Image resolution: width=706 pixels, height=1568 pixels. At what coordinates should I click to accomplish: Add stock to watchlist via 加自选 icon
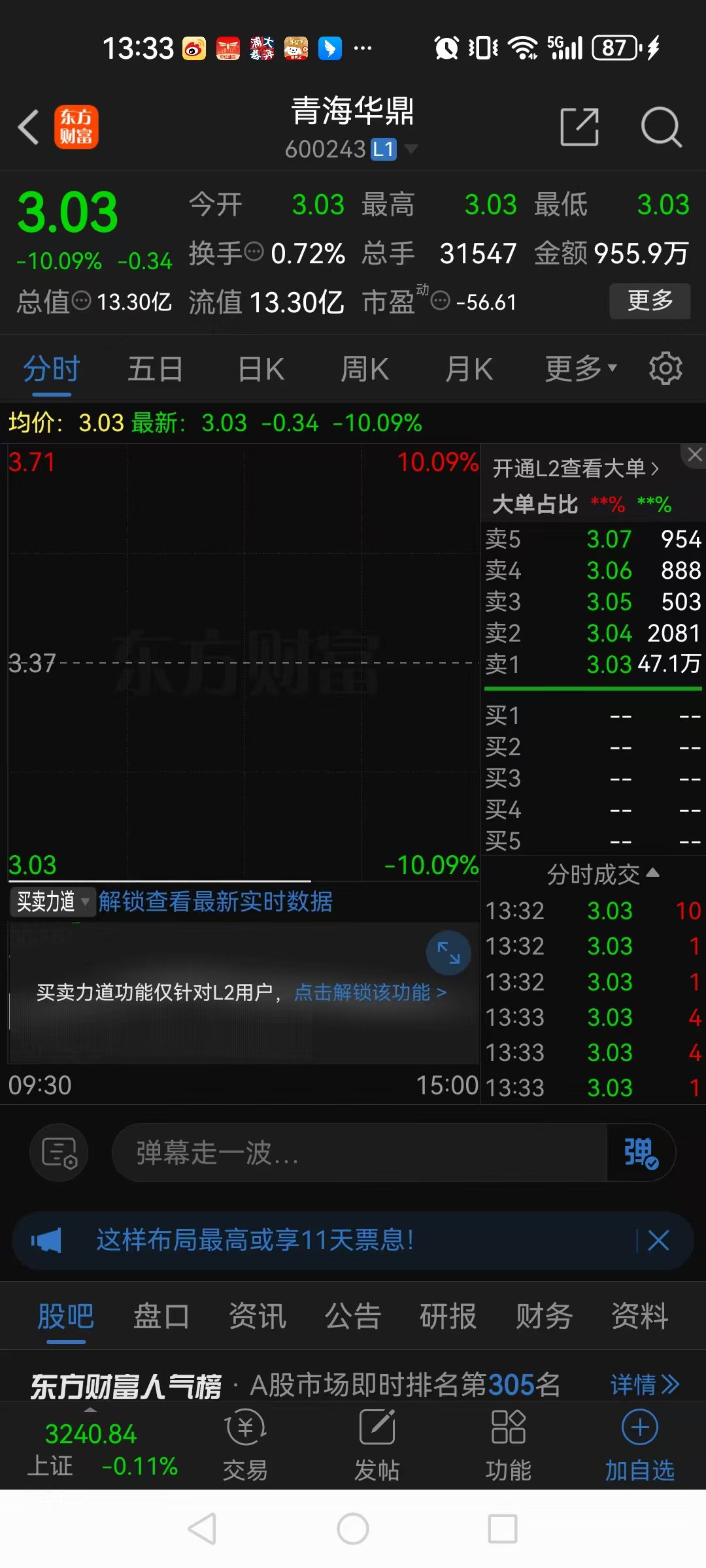tap(639, 1447)
